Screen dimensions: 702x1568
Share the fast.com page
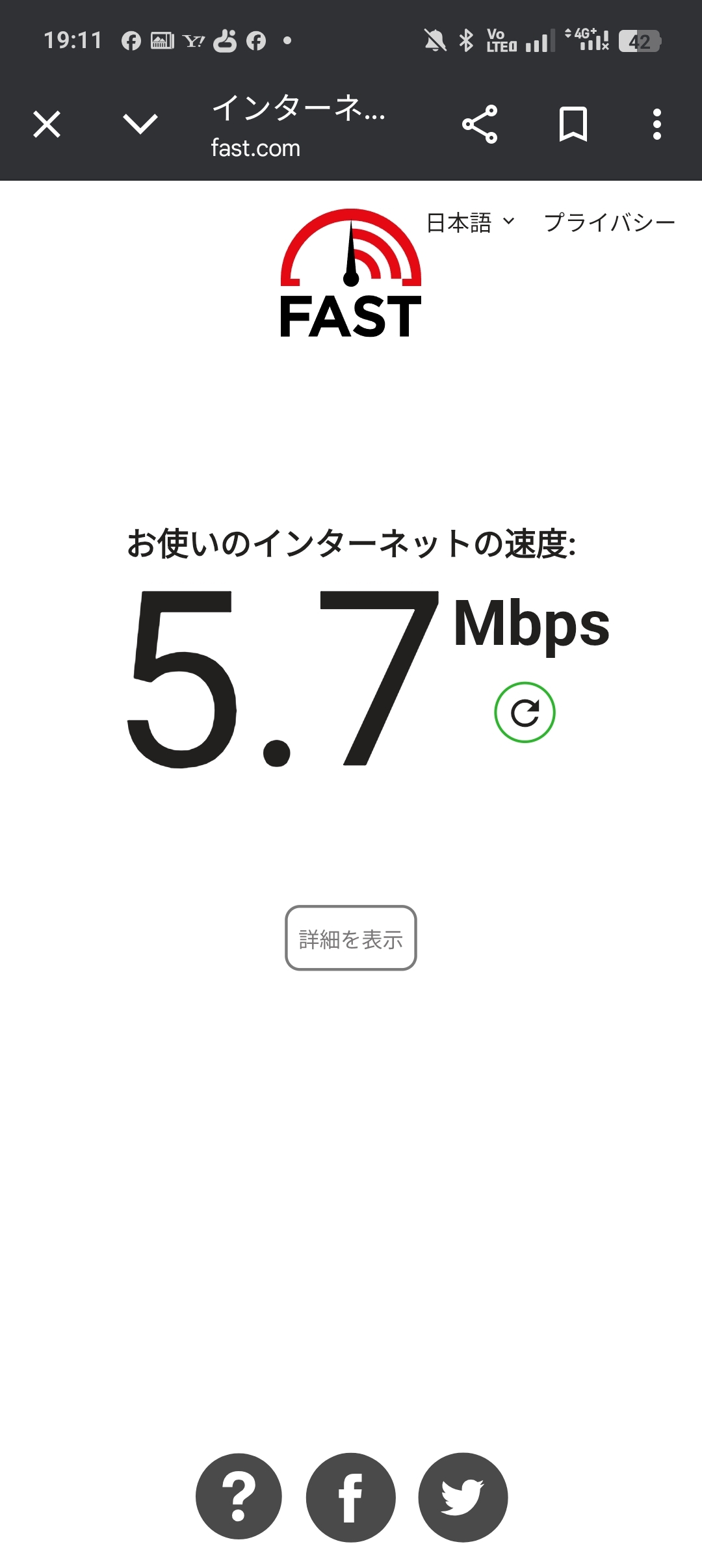coord(480,124)
